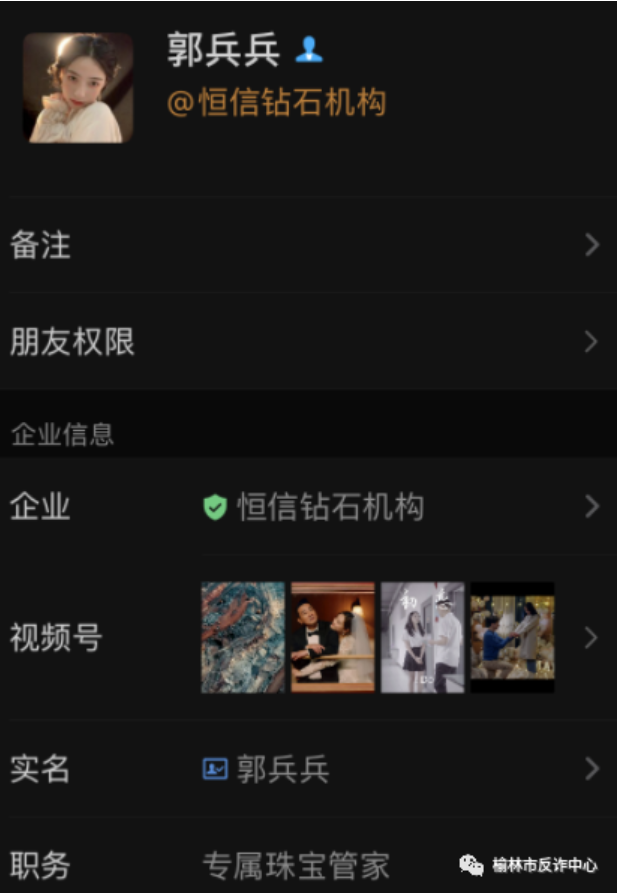The width and height of the screenshot is (639, 895).
Task: Tap the profile avatar photo
Action: click(78, 88)
